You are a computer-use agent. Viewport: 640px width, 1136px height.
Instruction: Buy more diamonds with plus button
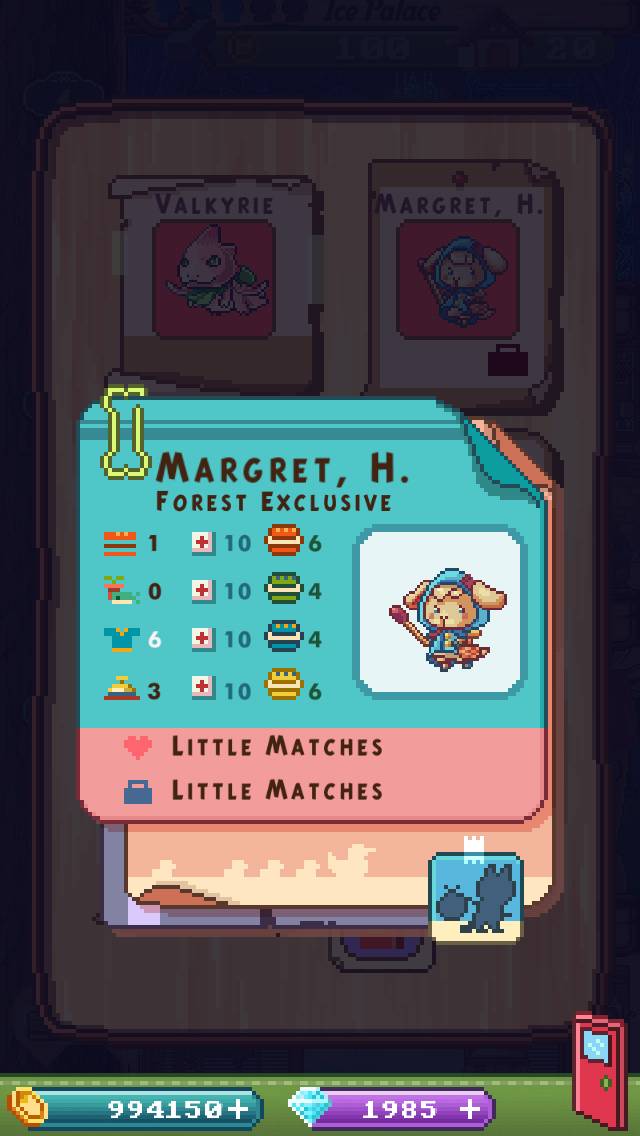[470, 1108]
